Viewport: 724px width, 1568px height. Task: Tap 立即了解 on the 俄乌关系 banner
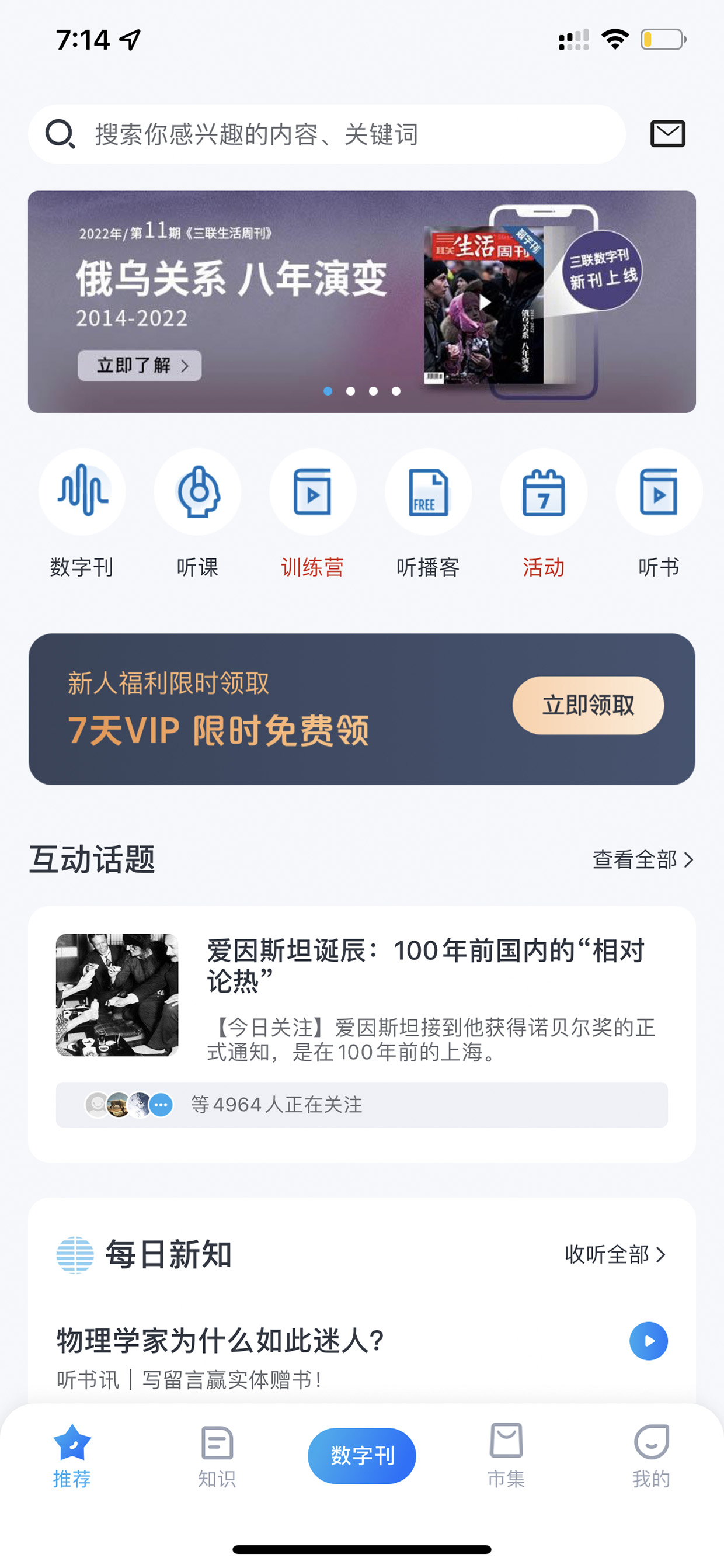coord(140,365)
